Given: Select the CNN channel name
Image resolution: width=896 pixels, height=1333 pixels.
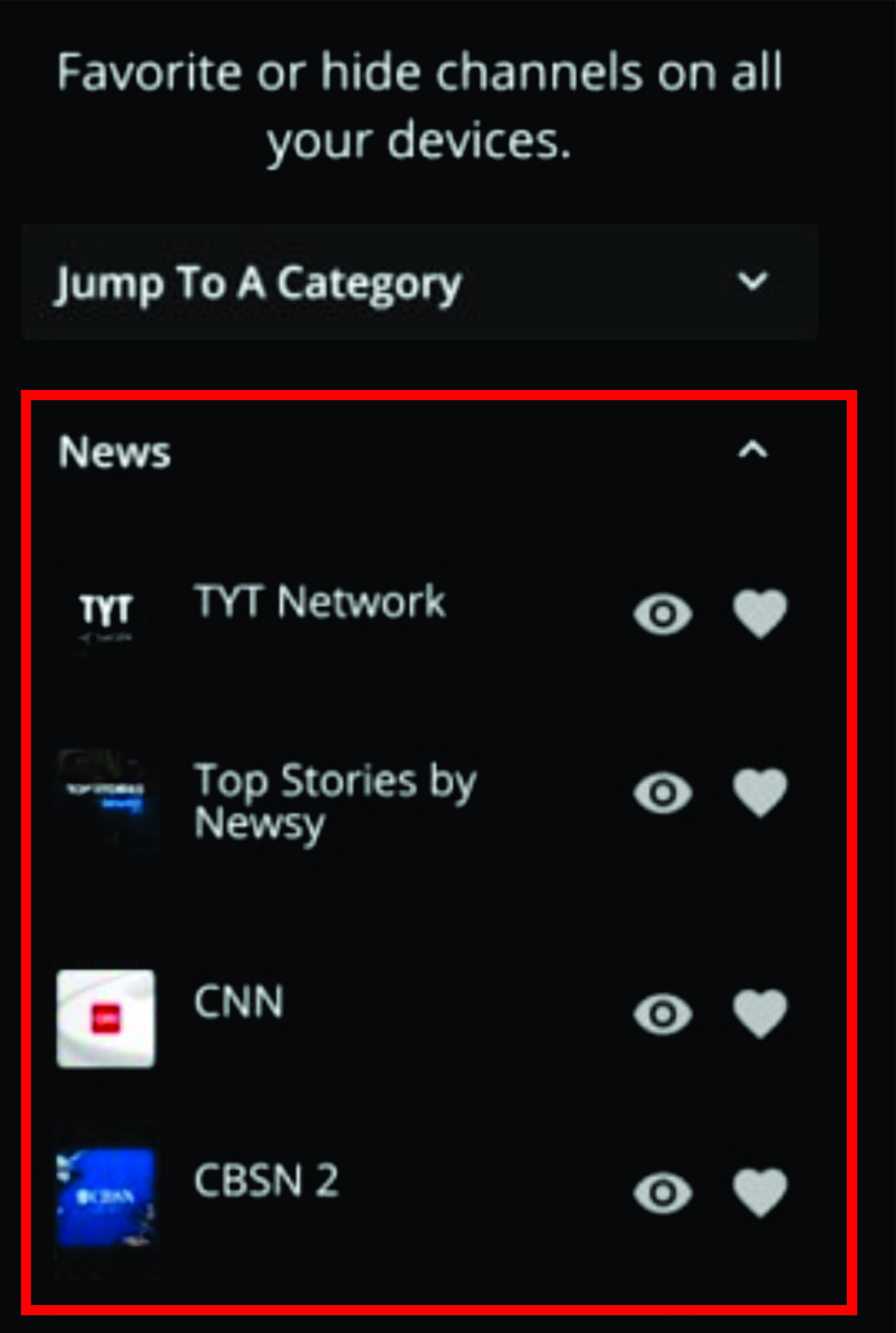Looking at the screenshot, I should 238,1002.
